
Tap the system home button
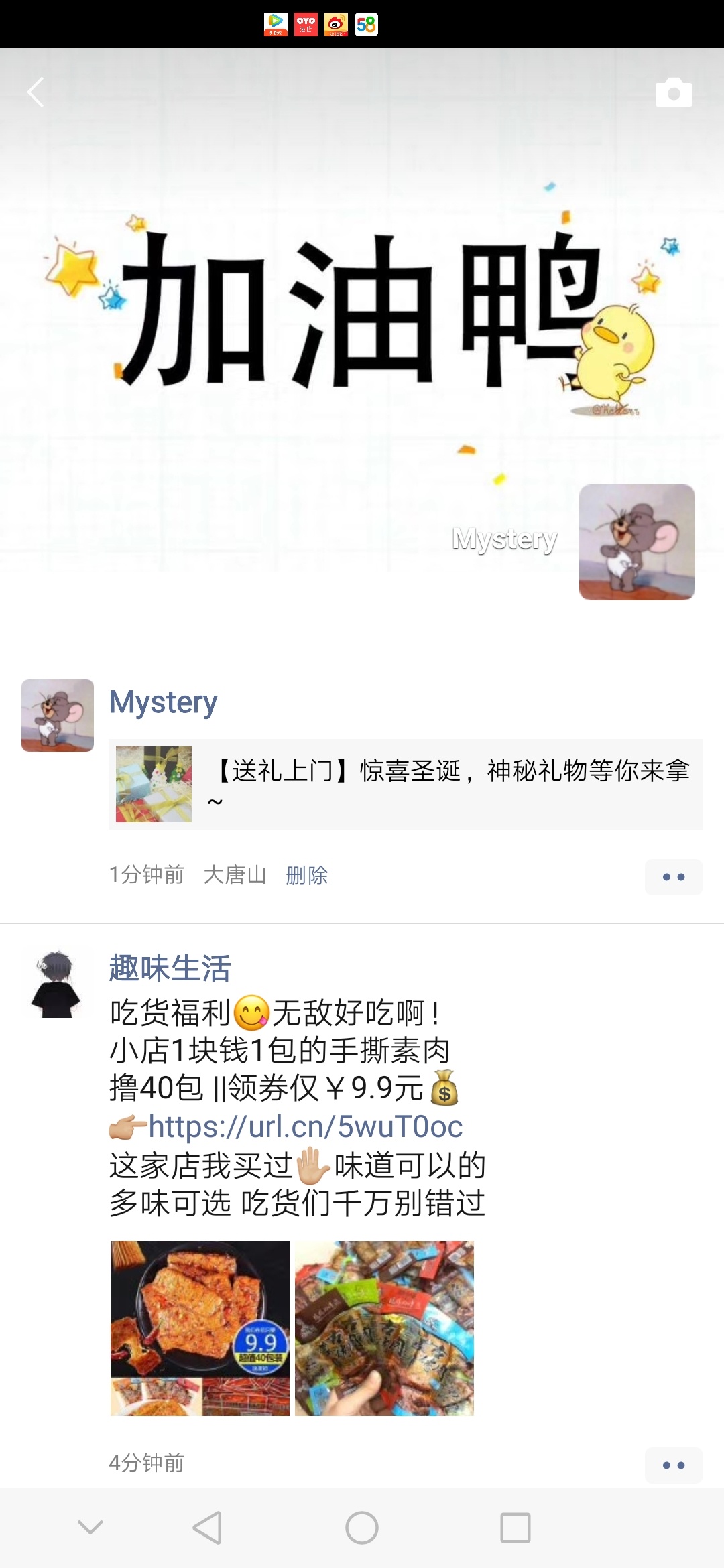coord(362,1528)
